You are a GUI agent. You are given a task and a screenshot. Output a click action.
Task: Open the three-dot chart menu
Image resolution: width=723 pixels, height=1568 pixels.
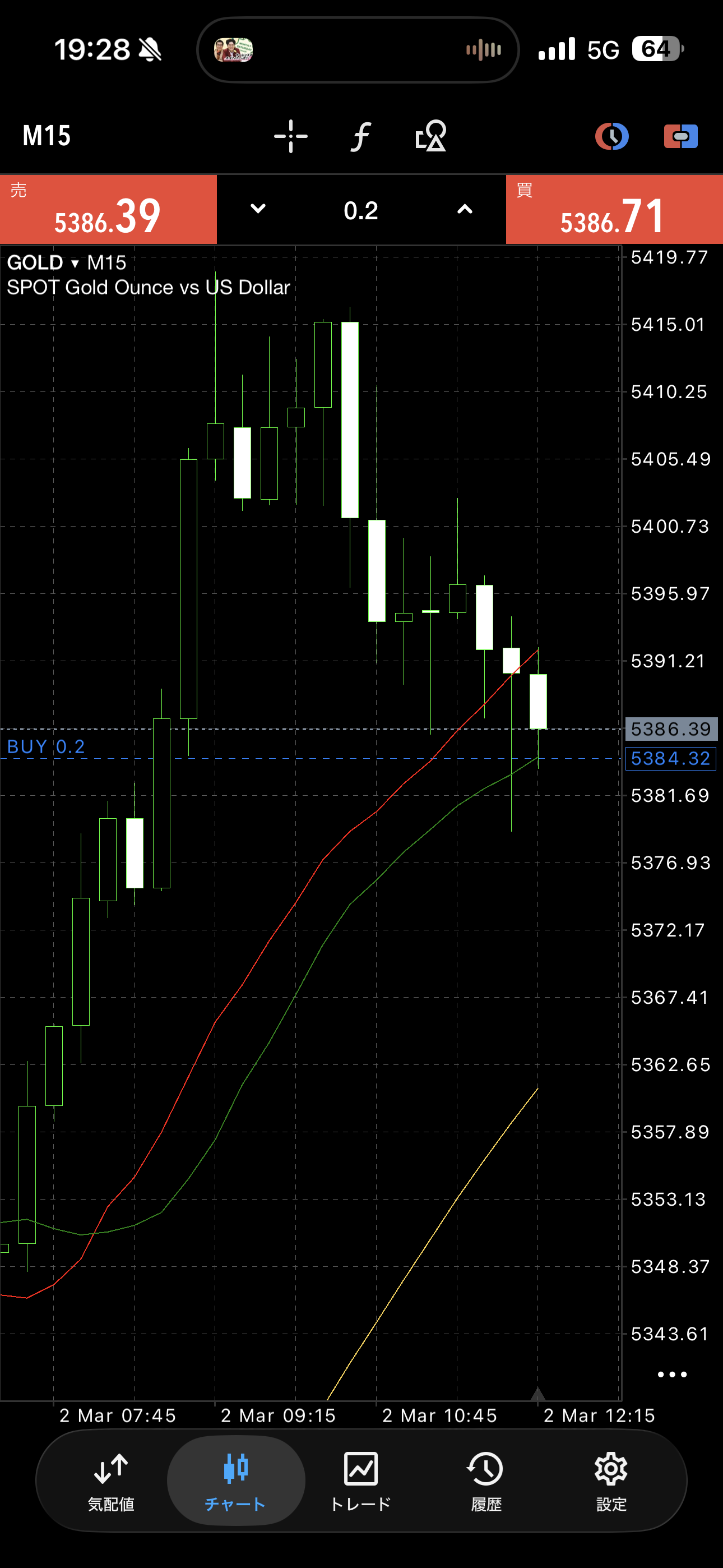point(672,1375)
